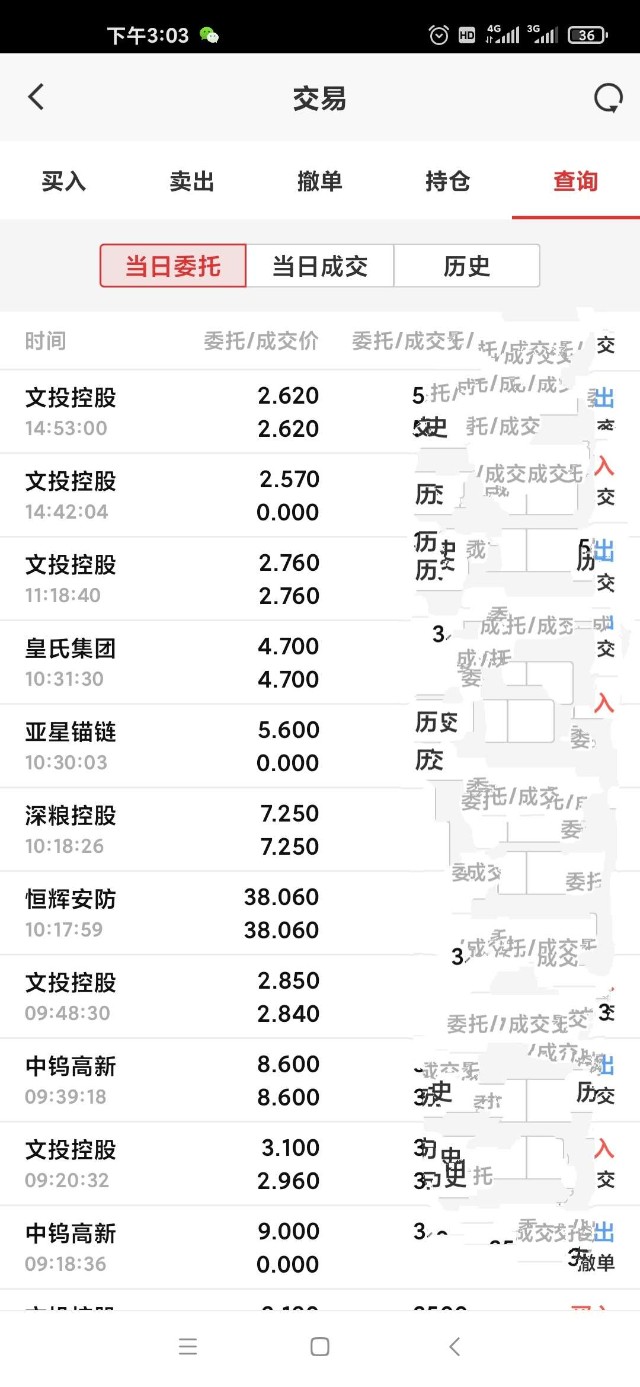Show 当日成交 records
Viewport: 640px width, 1387px height.
click(320, 266)
